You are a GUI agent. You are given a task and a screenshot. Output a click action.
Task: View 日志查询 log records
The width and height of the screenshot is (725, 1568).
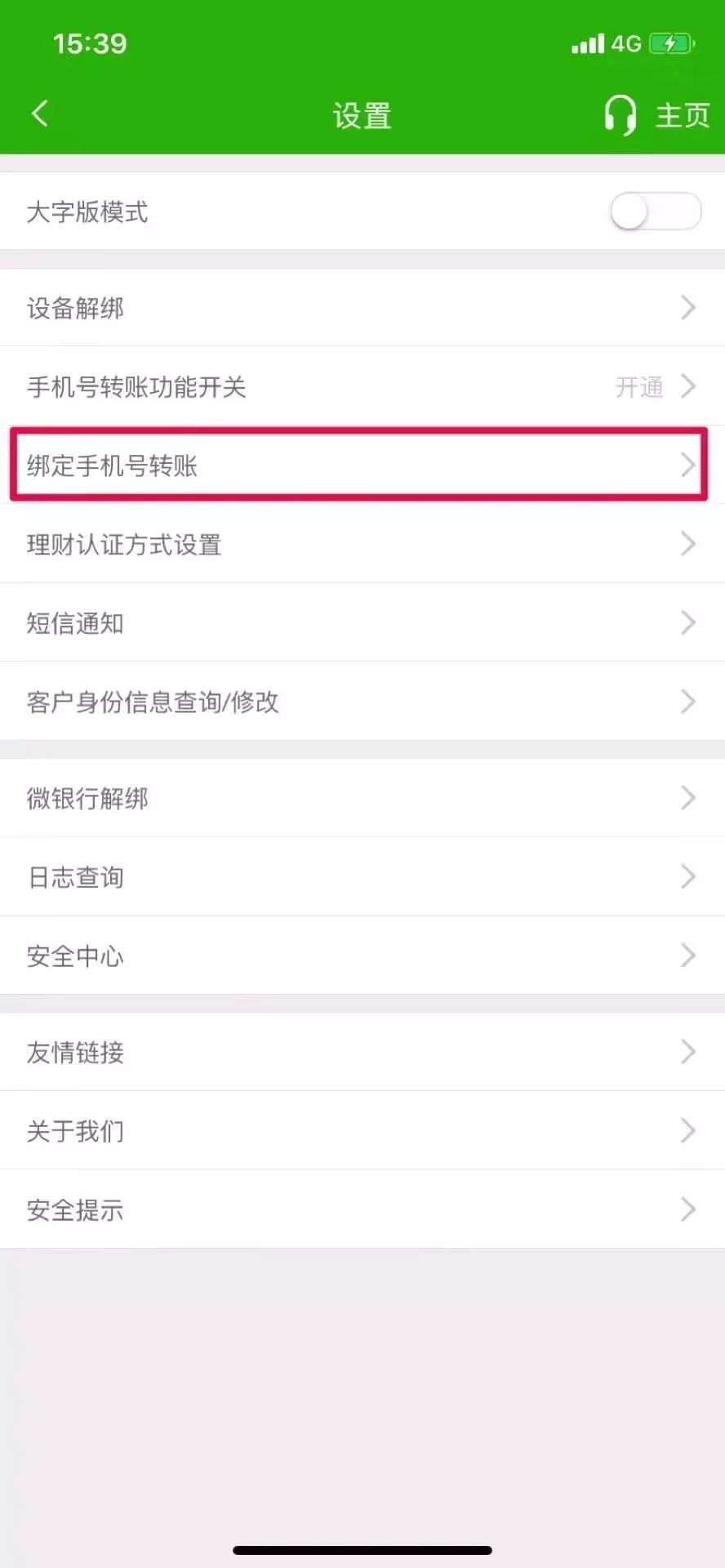tap(362, 876)
